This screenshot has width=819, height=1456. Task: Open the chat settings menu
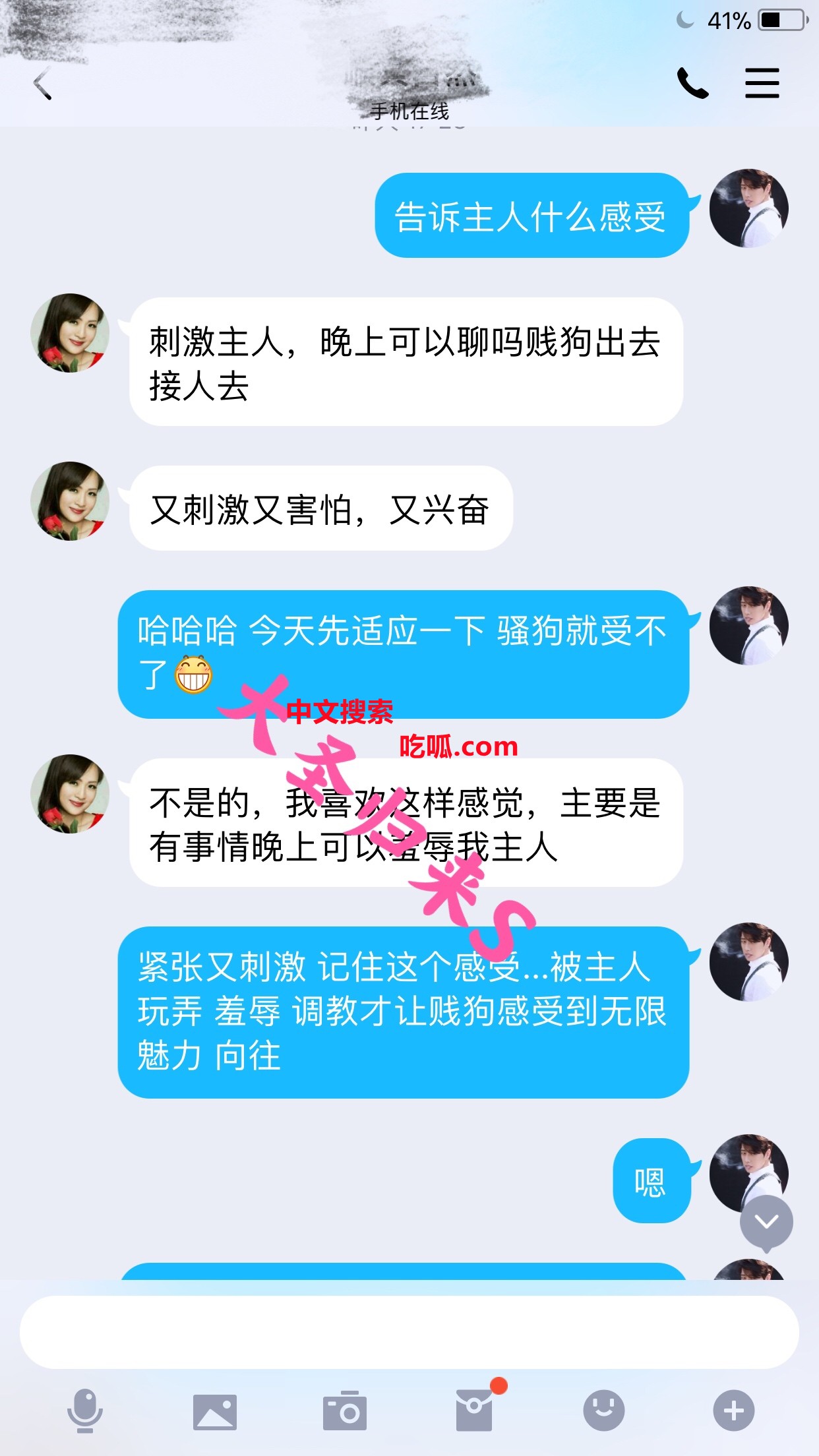point(762,84)
